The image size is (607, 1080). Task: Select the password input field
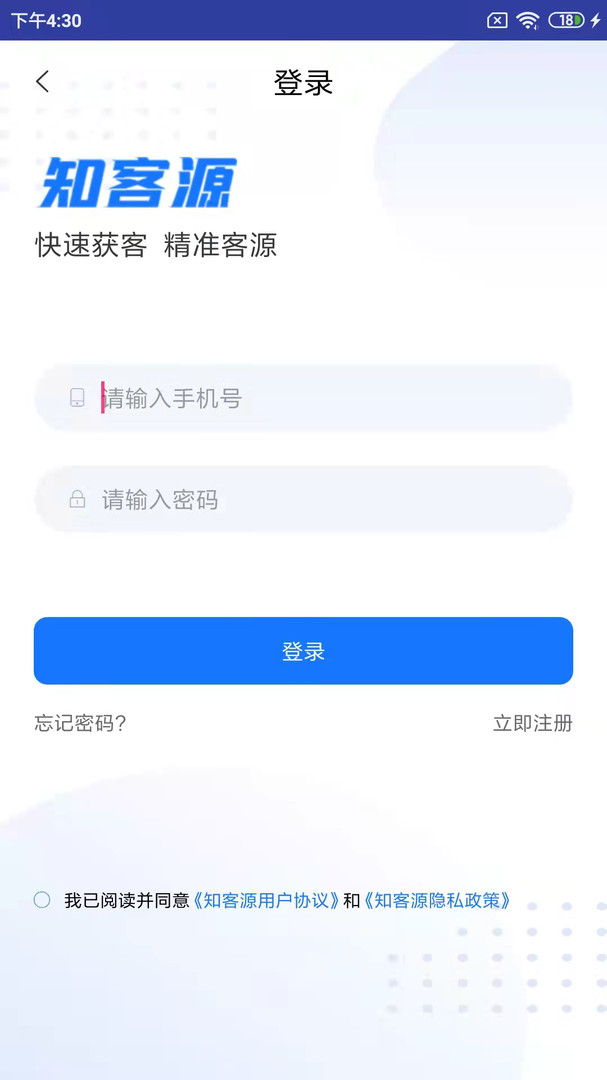click(x=320, y=499)
